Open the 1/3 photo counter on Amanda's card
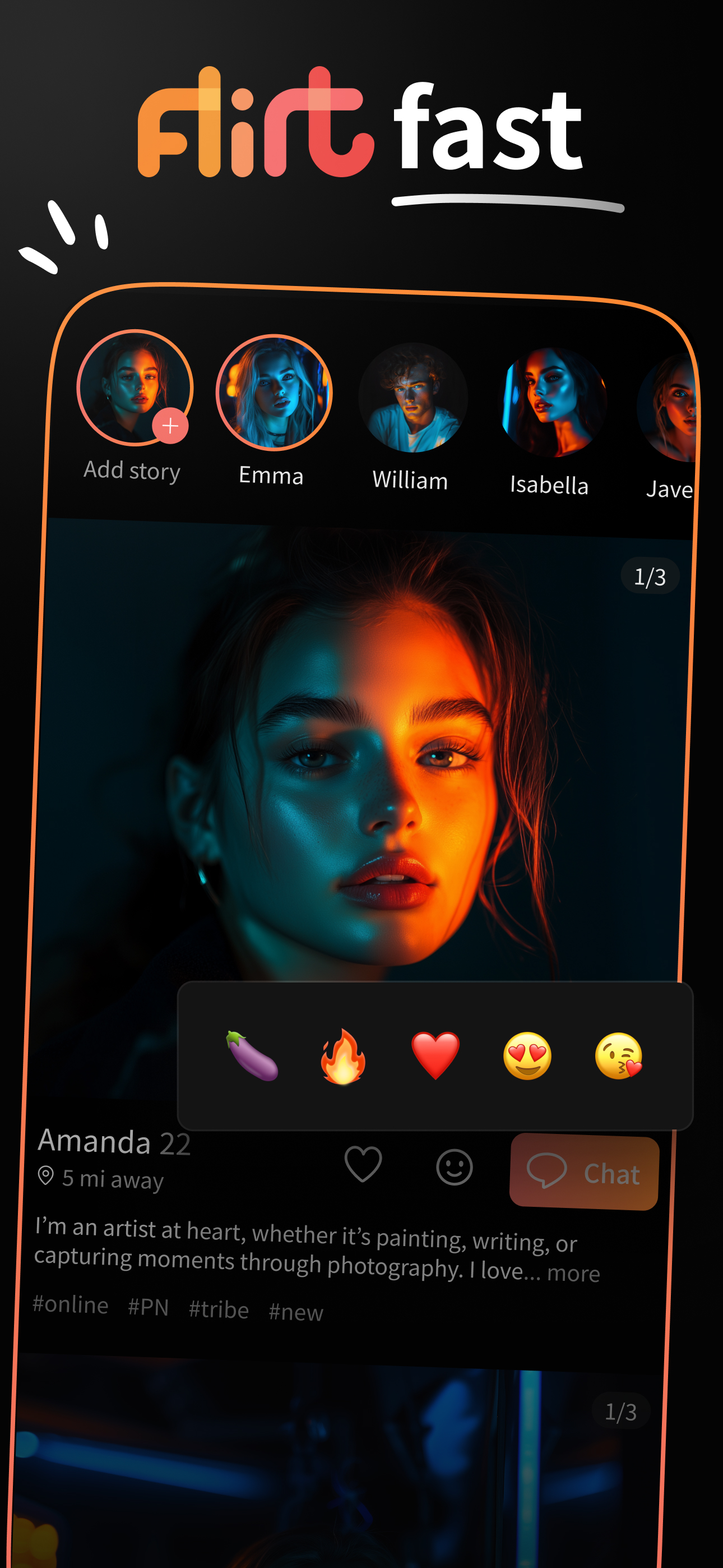Viewport: 723px width, 1568px height. click(650, 577)
